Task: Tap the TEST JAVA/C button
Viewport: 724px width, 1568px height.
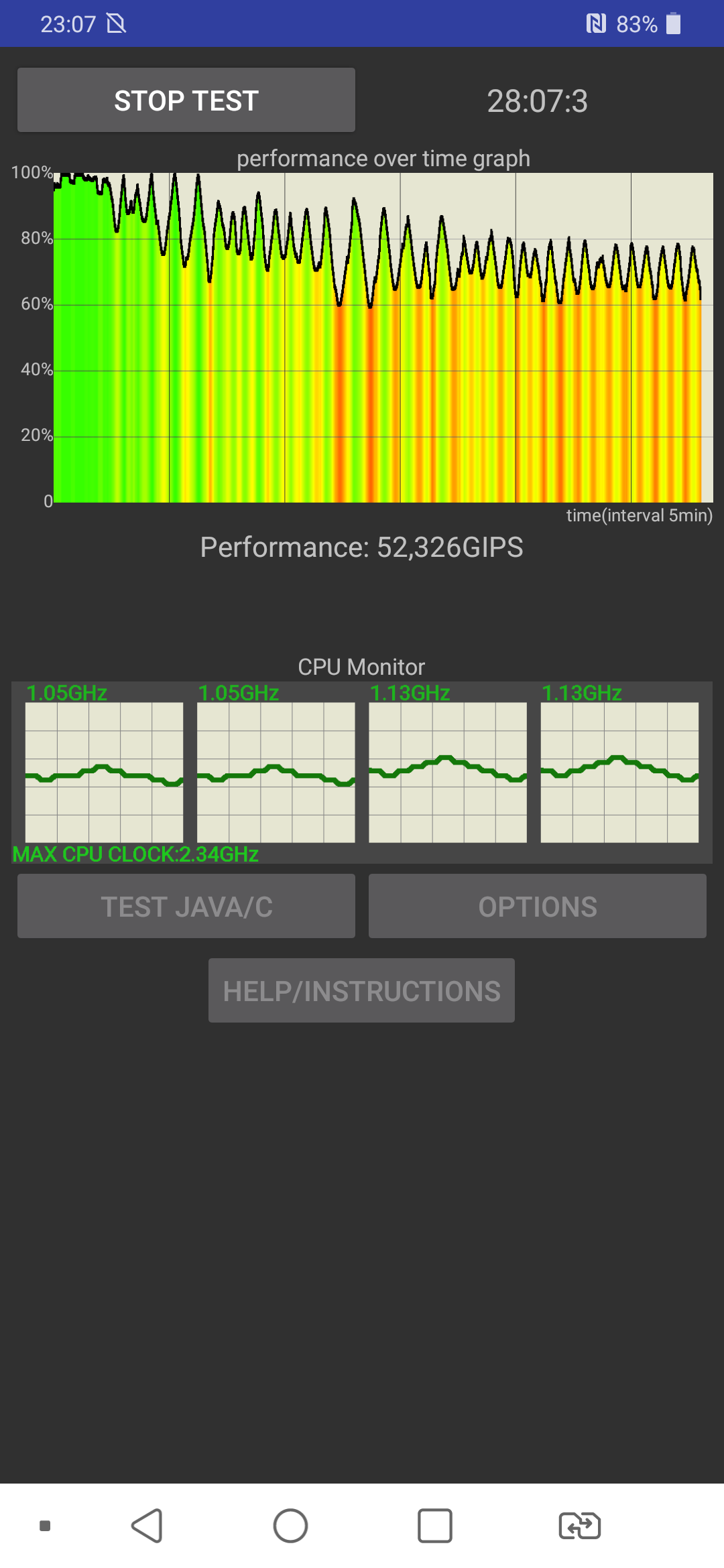Action: (186, 906)
